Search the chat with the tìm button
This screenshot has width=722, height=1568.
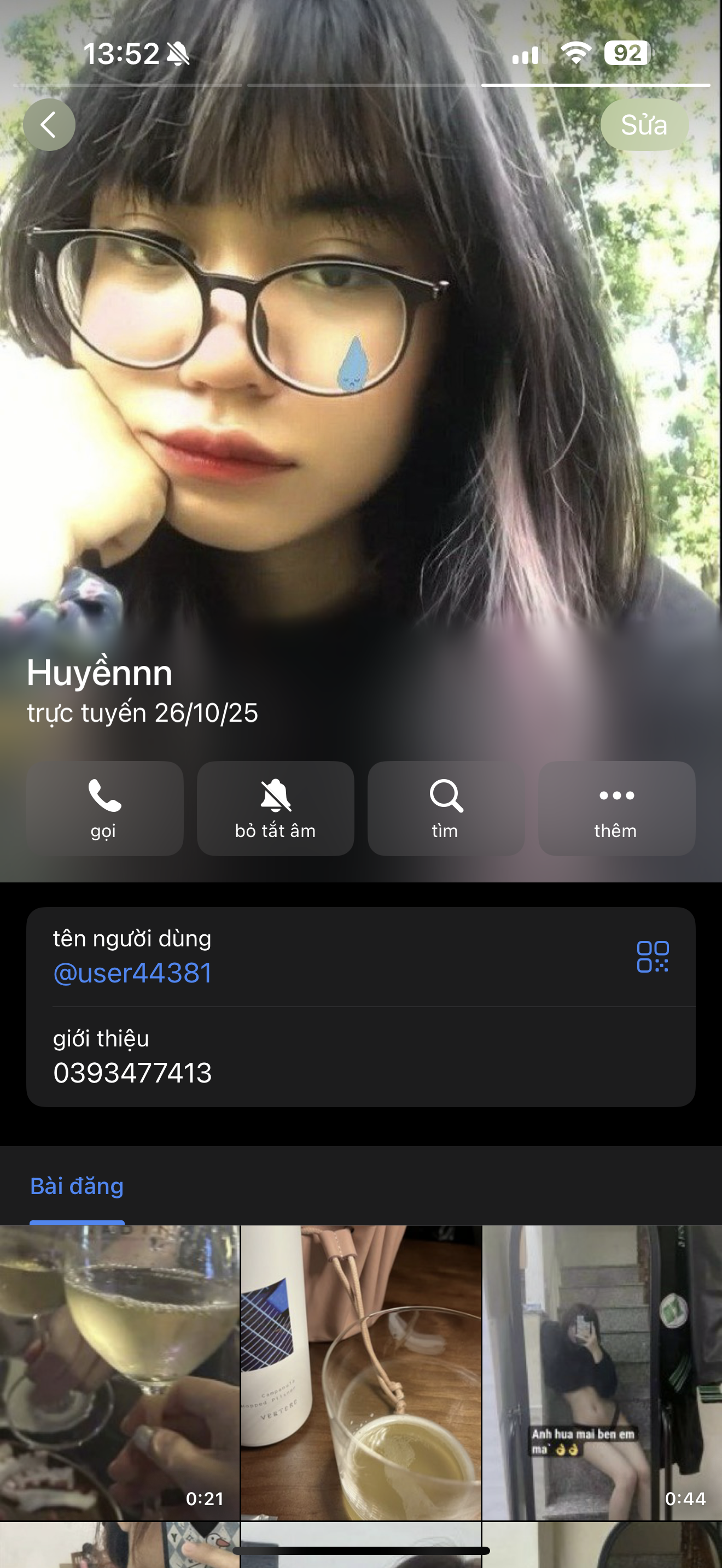[x=446, y=808]
